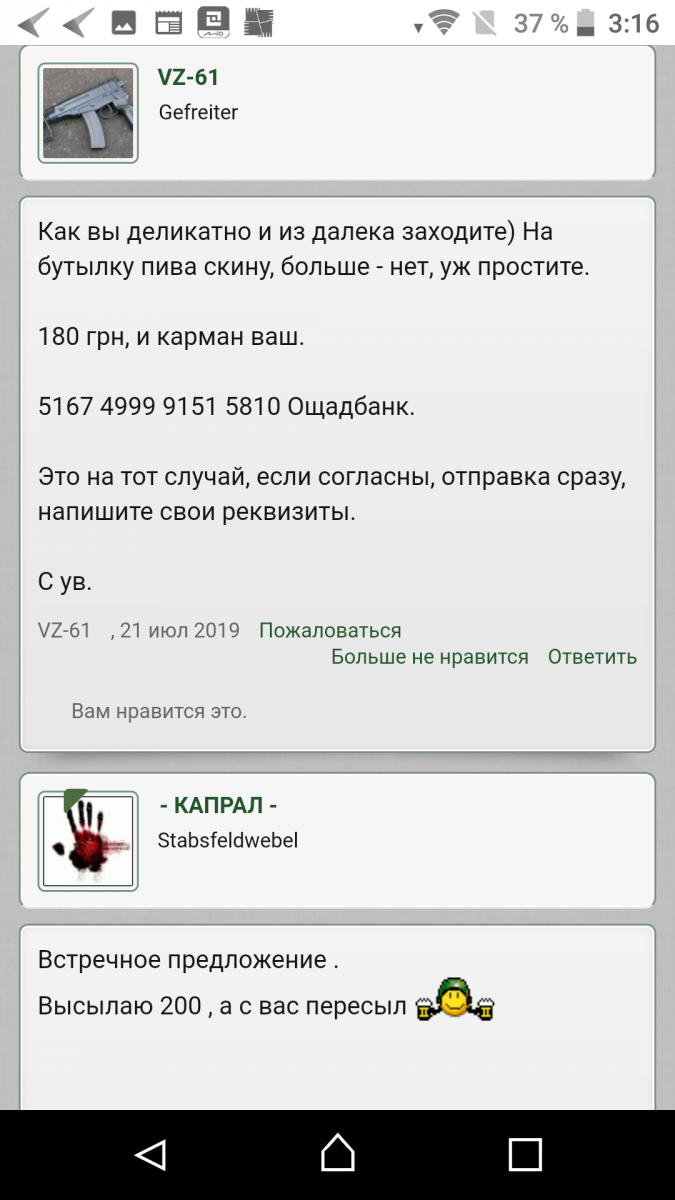Open - КАПРАЛ - profile name link
The image size is (675, 1200).
click(218, 805)
